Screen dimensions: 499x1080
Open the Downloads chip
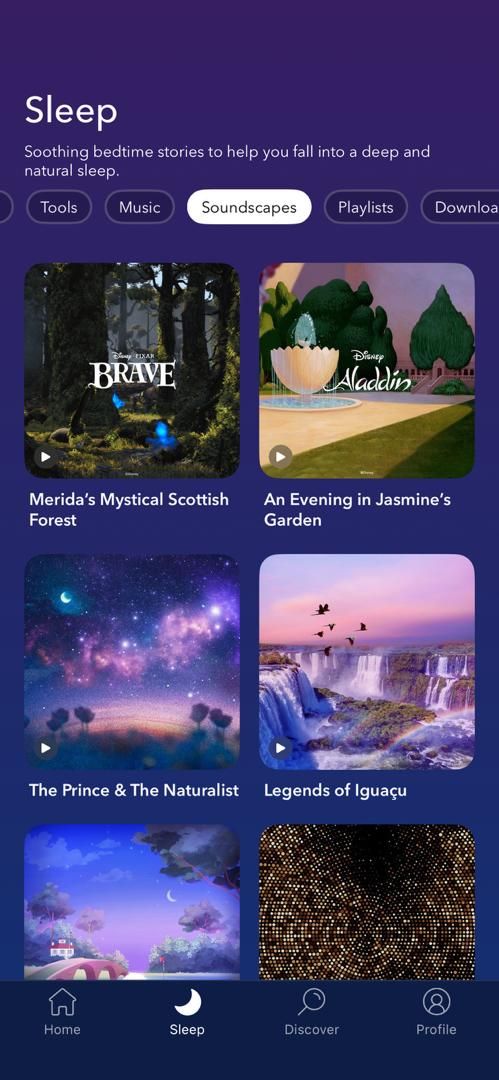click(460, 207)
